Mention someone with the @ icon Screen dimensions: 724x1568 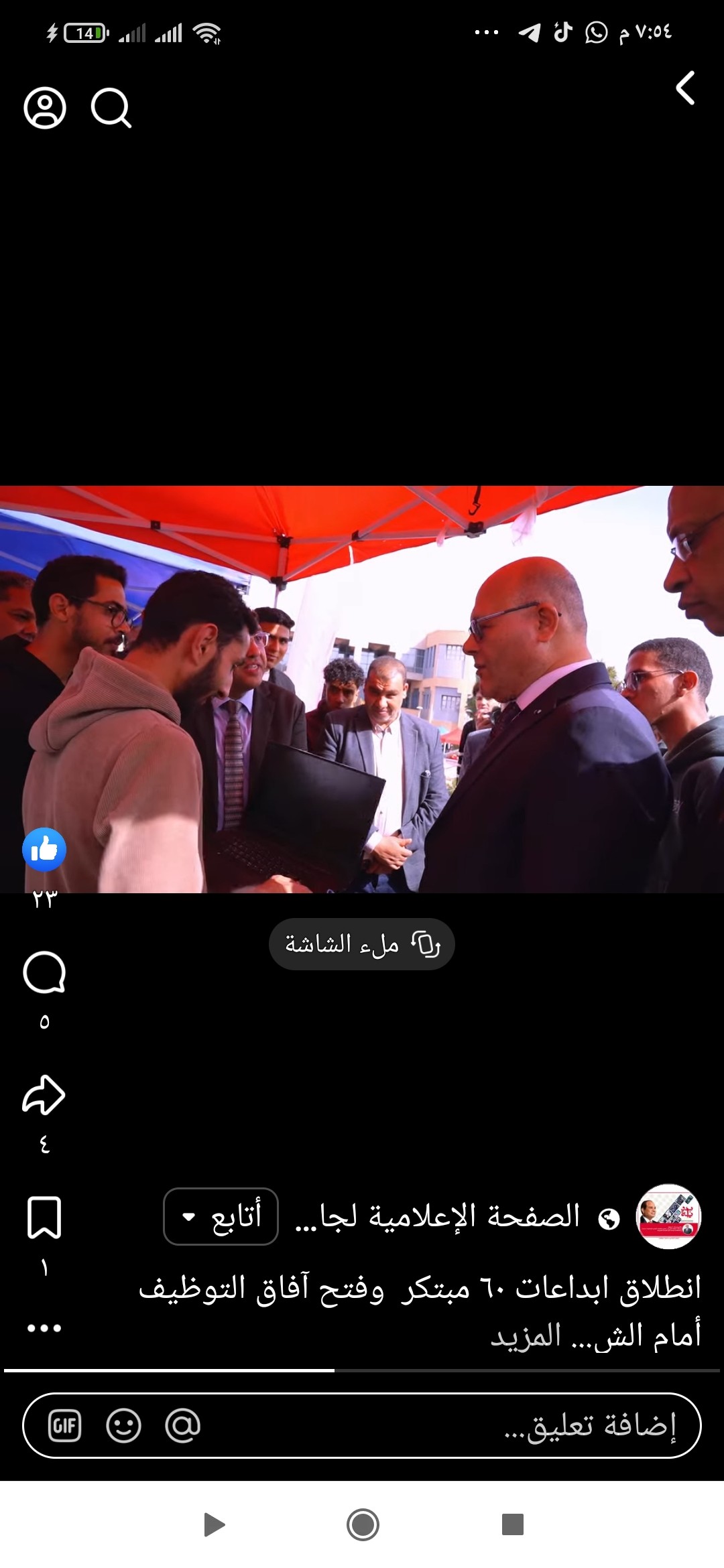tap(182, 1425)
